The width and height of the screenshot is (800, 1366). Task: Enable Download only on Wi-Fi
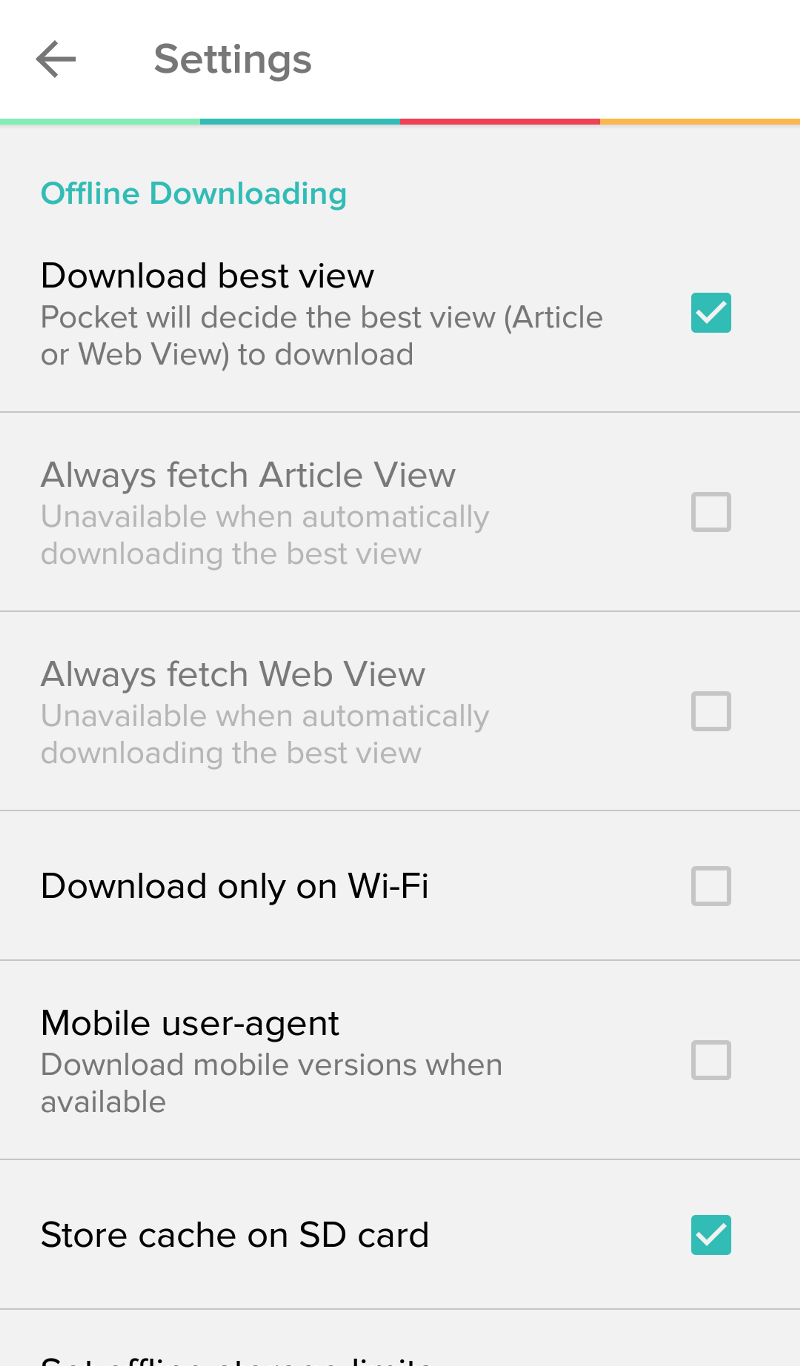click(711, 886)
